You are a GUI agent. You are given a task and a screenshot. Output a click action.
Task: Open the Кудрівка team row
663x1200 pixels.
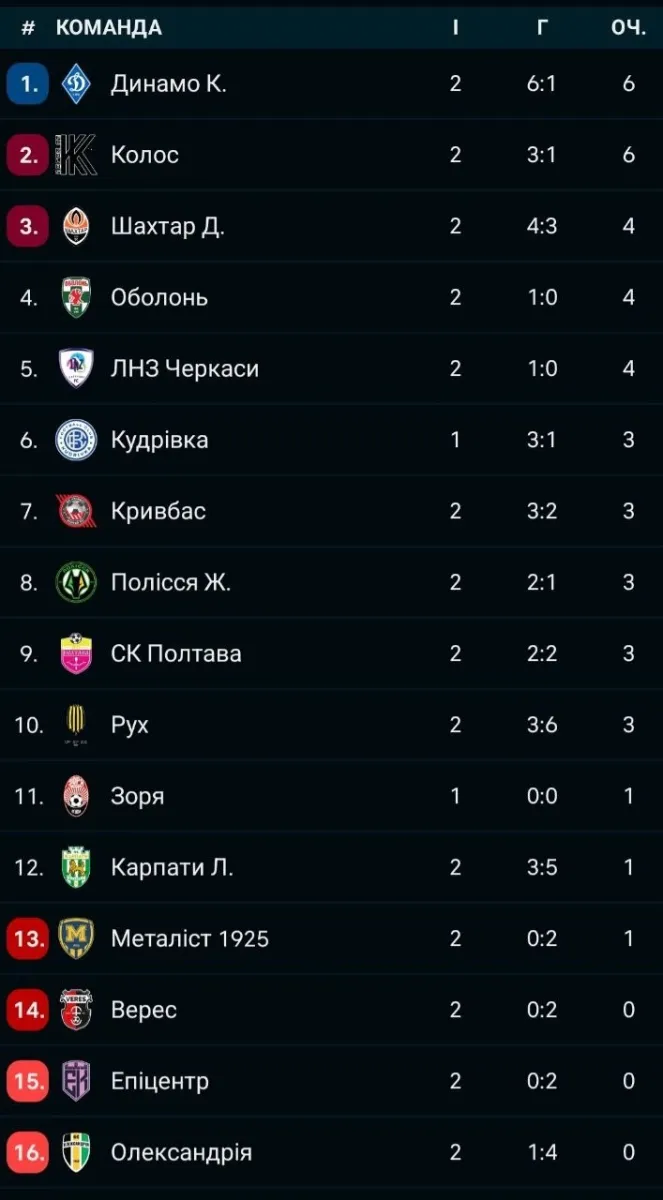[331, 439]
